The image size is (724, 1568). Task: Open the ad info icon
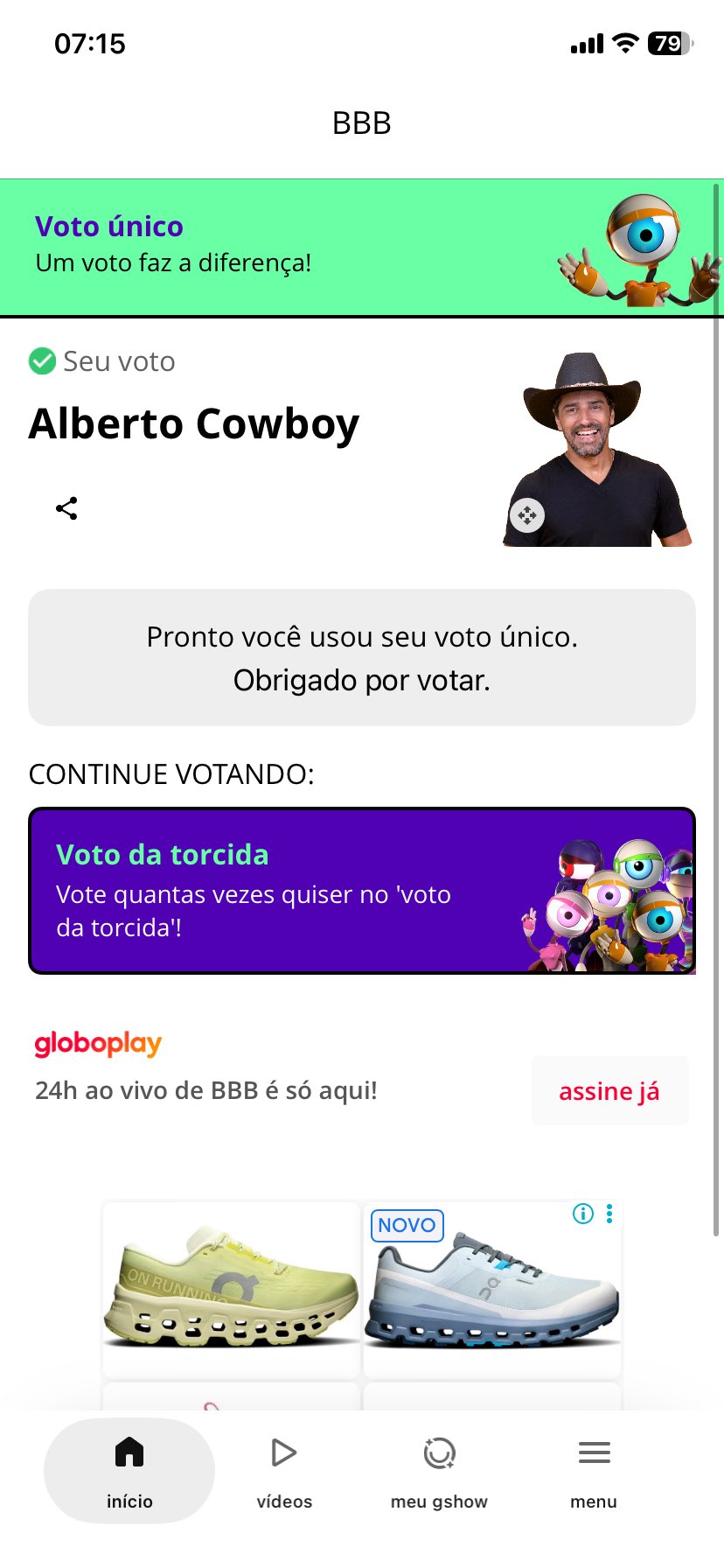coord(583,1214)
